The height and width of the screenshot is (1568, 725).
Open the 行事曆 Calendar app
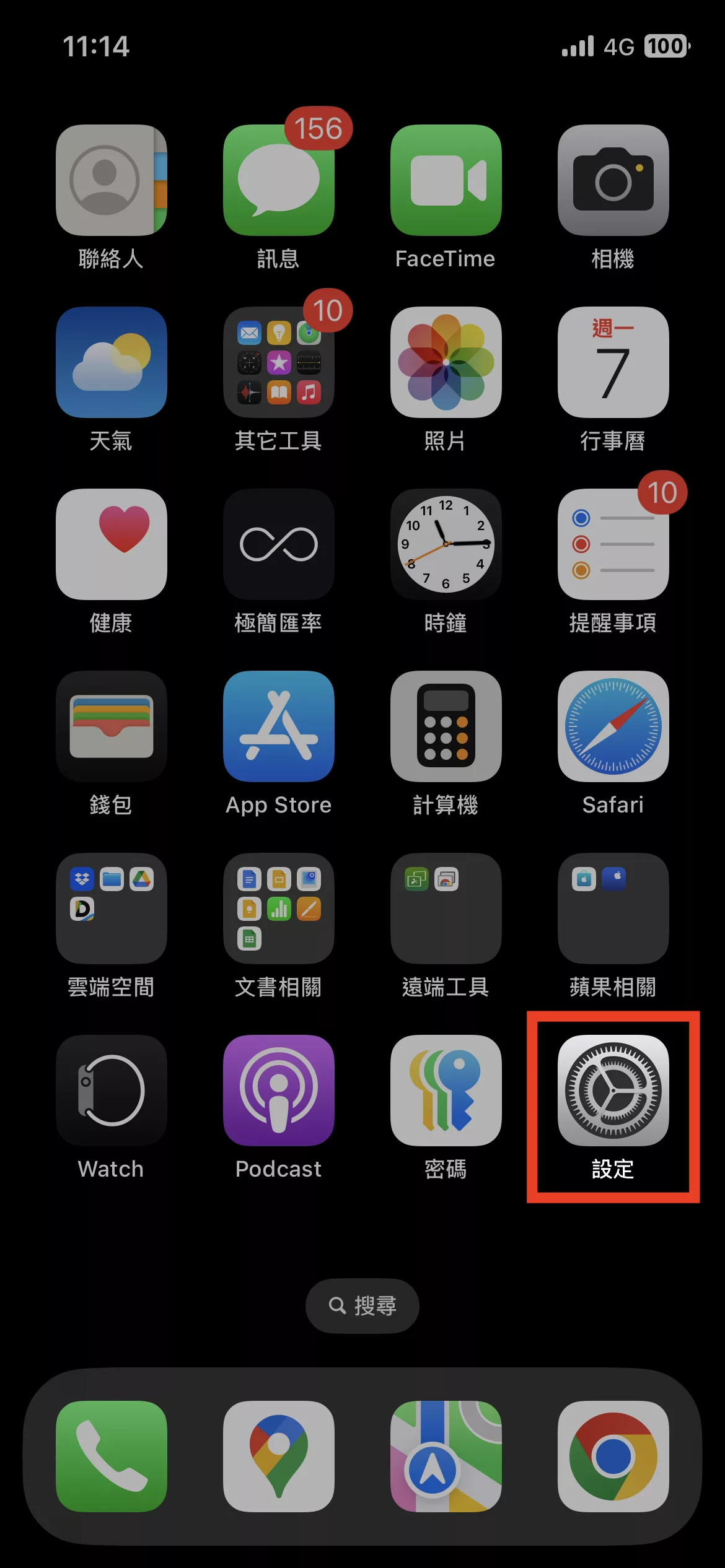click(613, 362)
